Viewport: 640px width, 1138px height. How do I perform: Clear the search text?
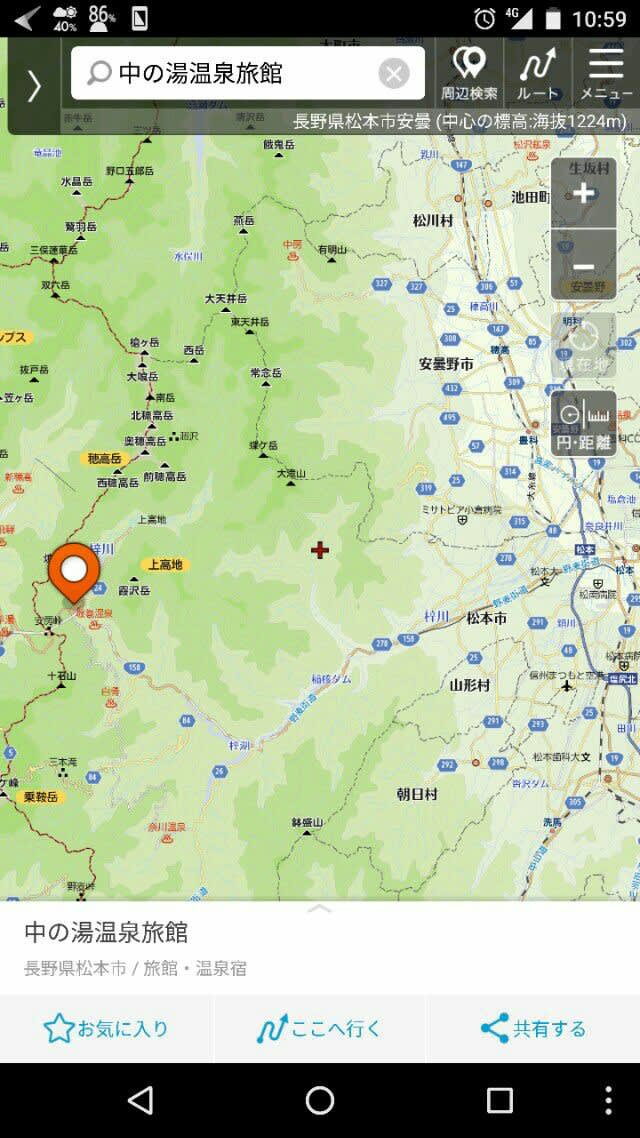(394, 73)
